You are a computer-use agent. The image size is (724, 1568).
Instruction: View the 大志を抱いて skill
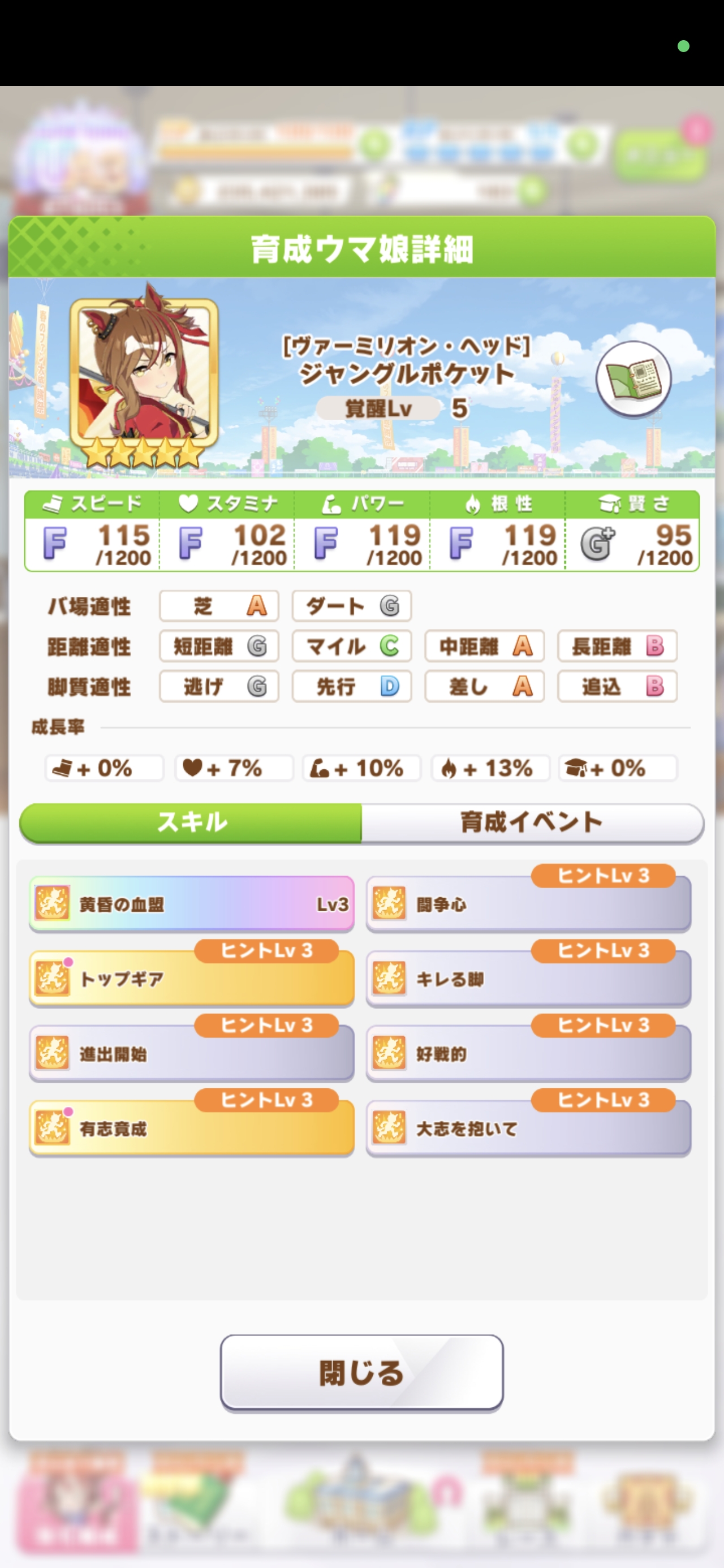click(x=528, y=1128)
